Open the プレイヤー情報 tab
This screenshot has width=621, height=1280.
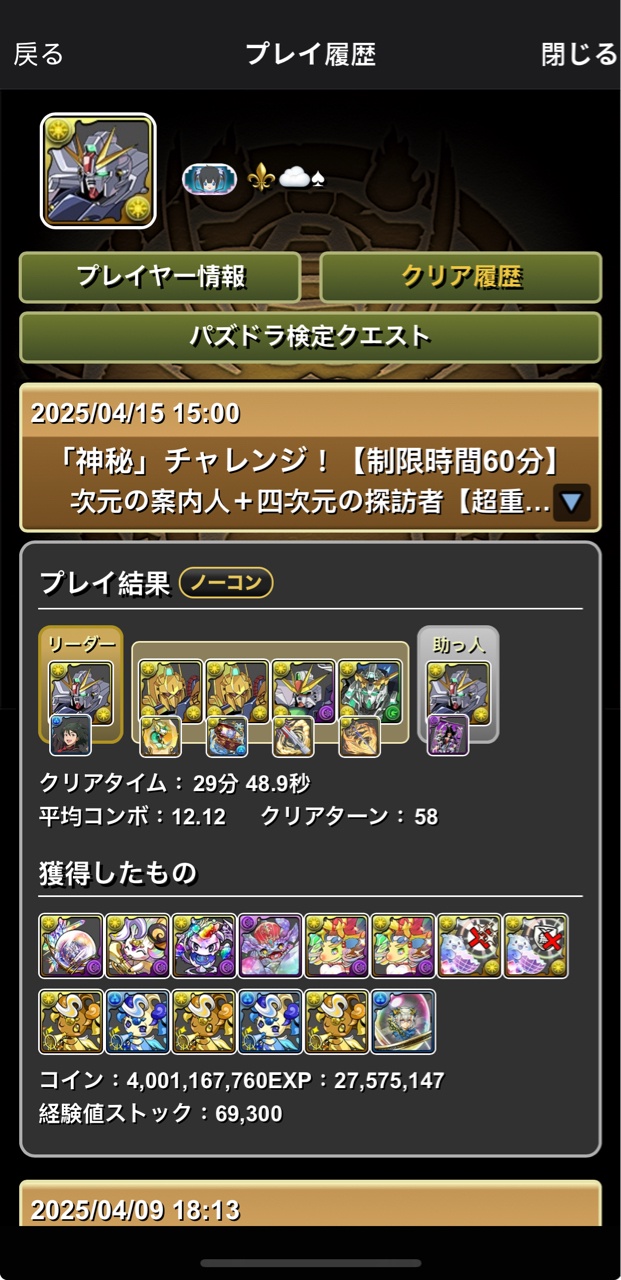click(160, 277)
